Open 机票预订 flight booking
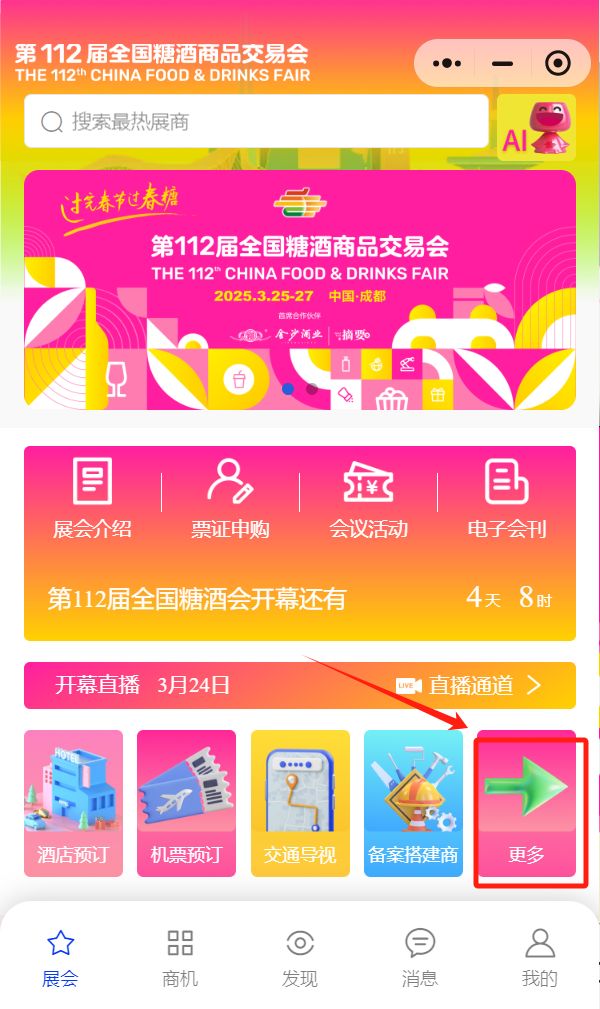The width and height of the screenshot is (600, 1009). point(186,804)
